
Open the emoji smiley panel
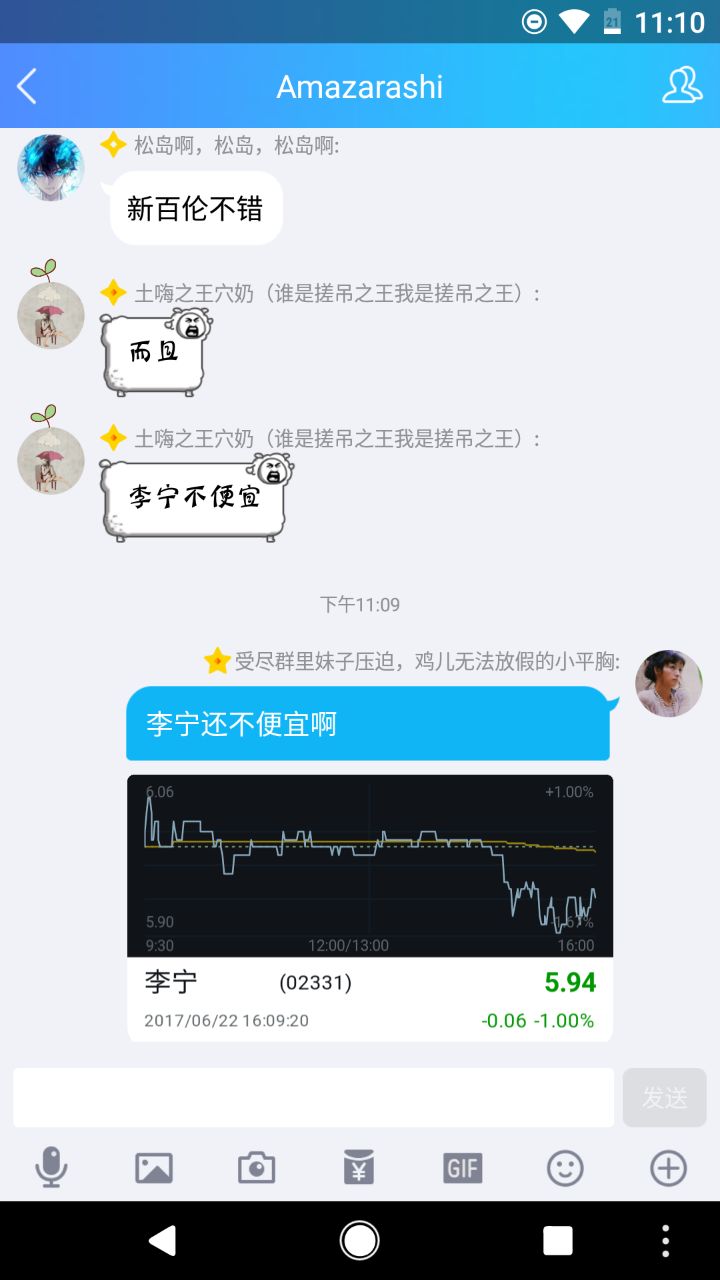[565, 1167]
